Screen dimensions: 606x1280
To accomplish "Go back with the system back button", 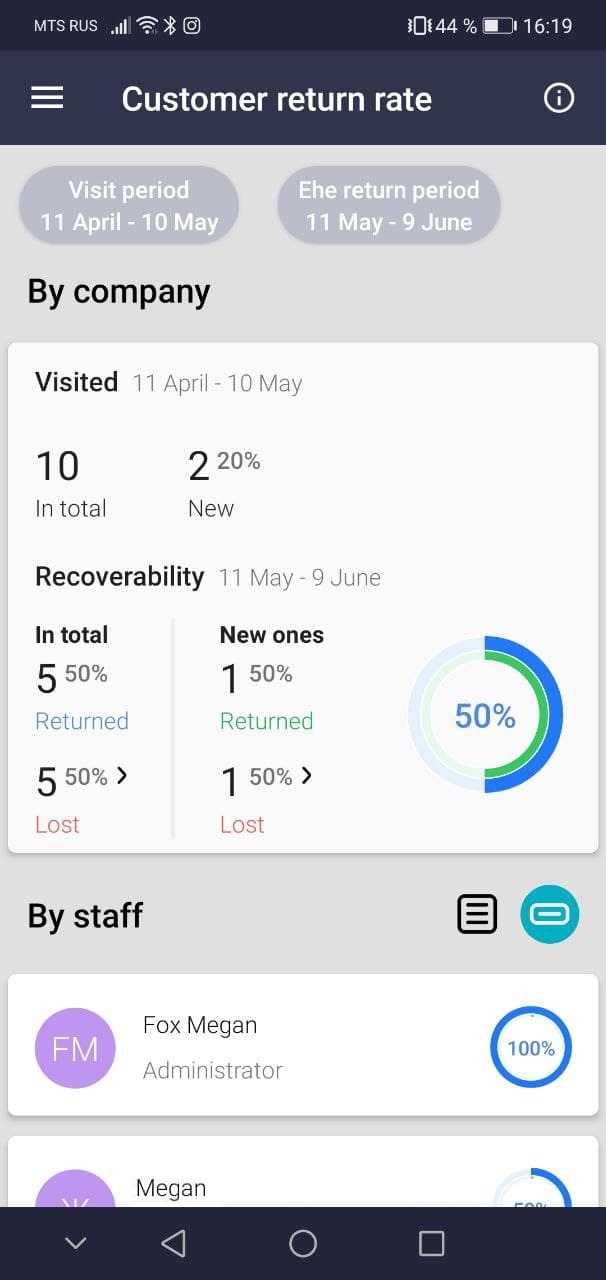I will point(174,1243).
